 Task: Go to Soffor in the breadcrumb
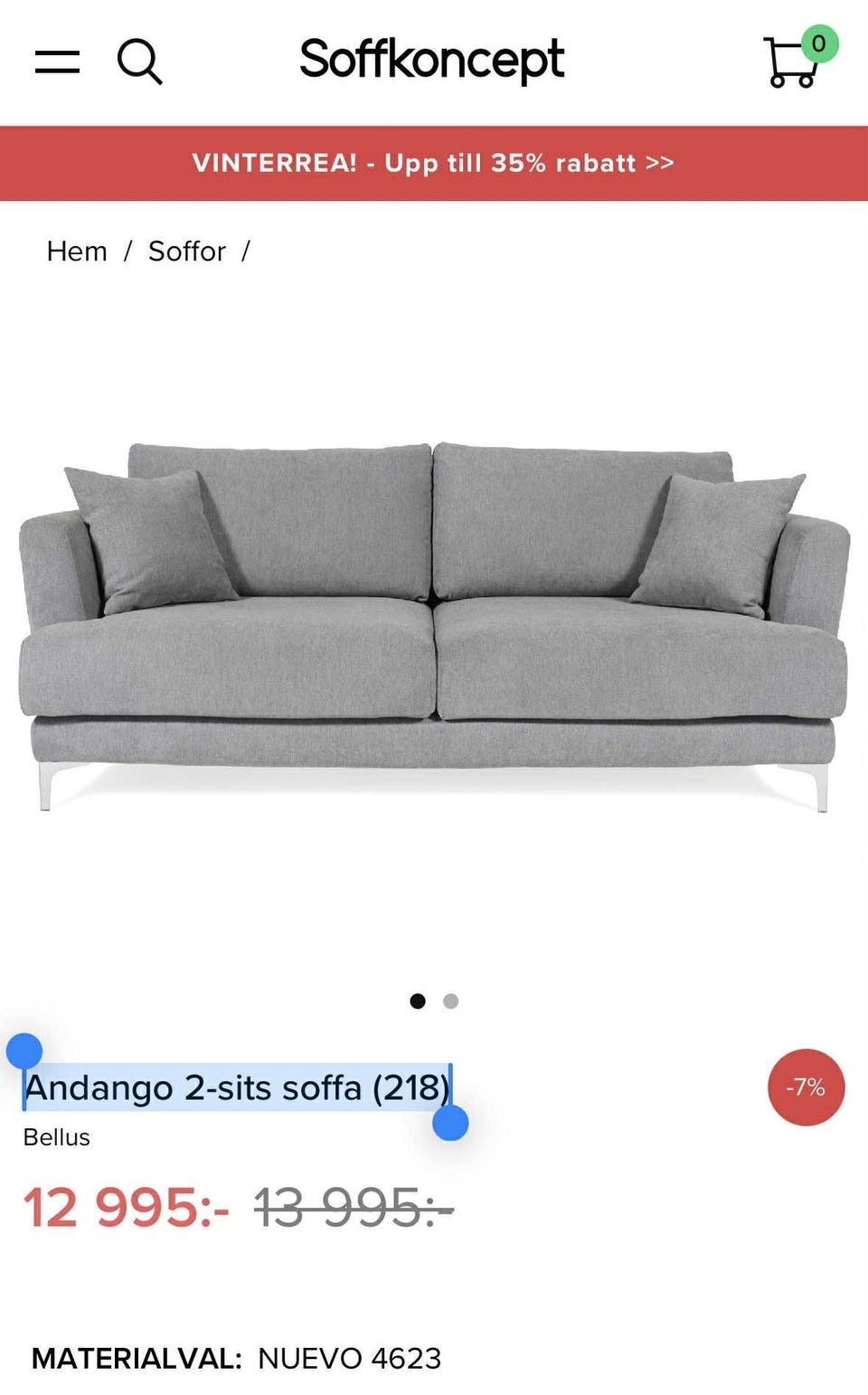(186, 251)
